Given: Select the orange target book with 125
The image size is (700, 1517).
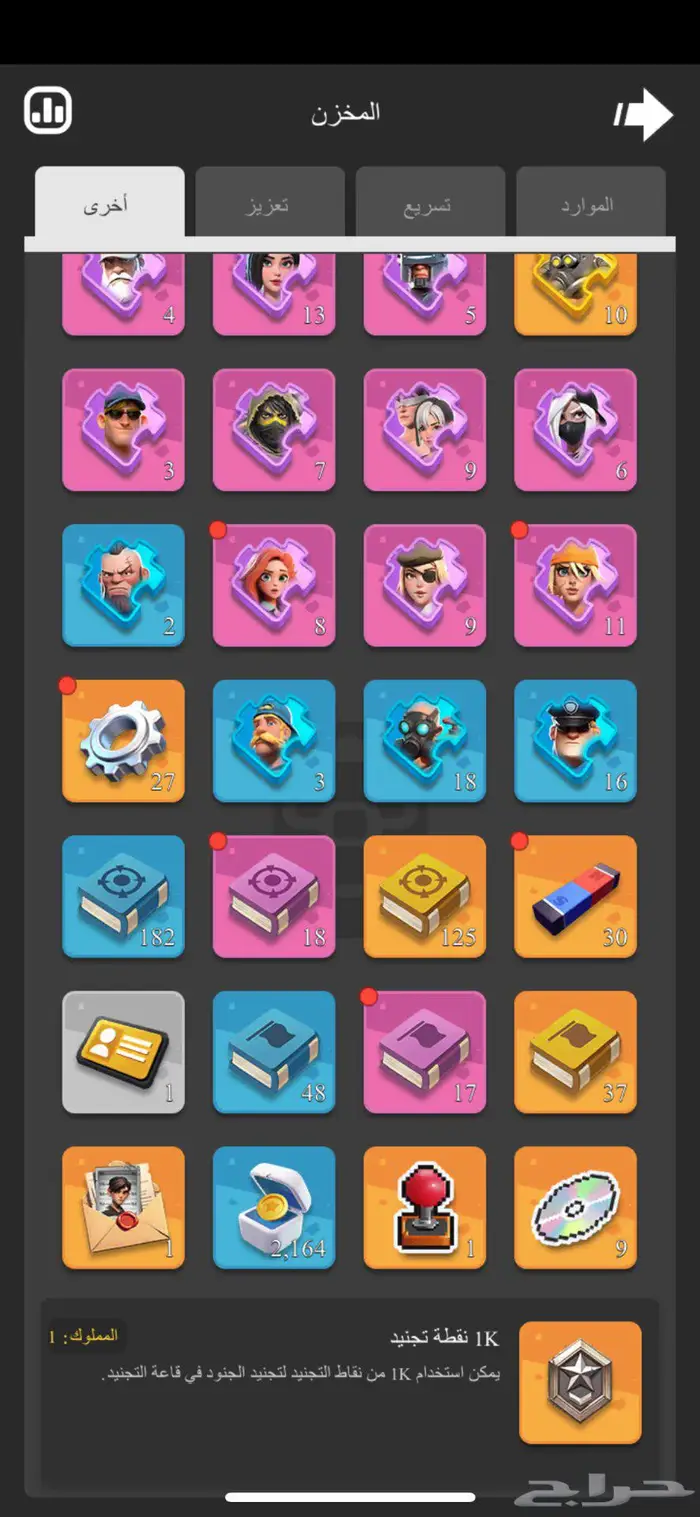Looking at the screenshot, I should pyautogui.click(x=425, y=897).
